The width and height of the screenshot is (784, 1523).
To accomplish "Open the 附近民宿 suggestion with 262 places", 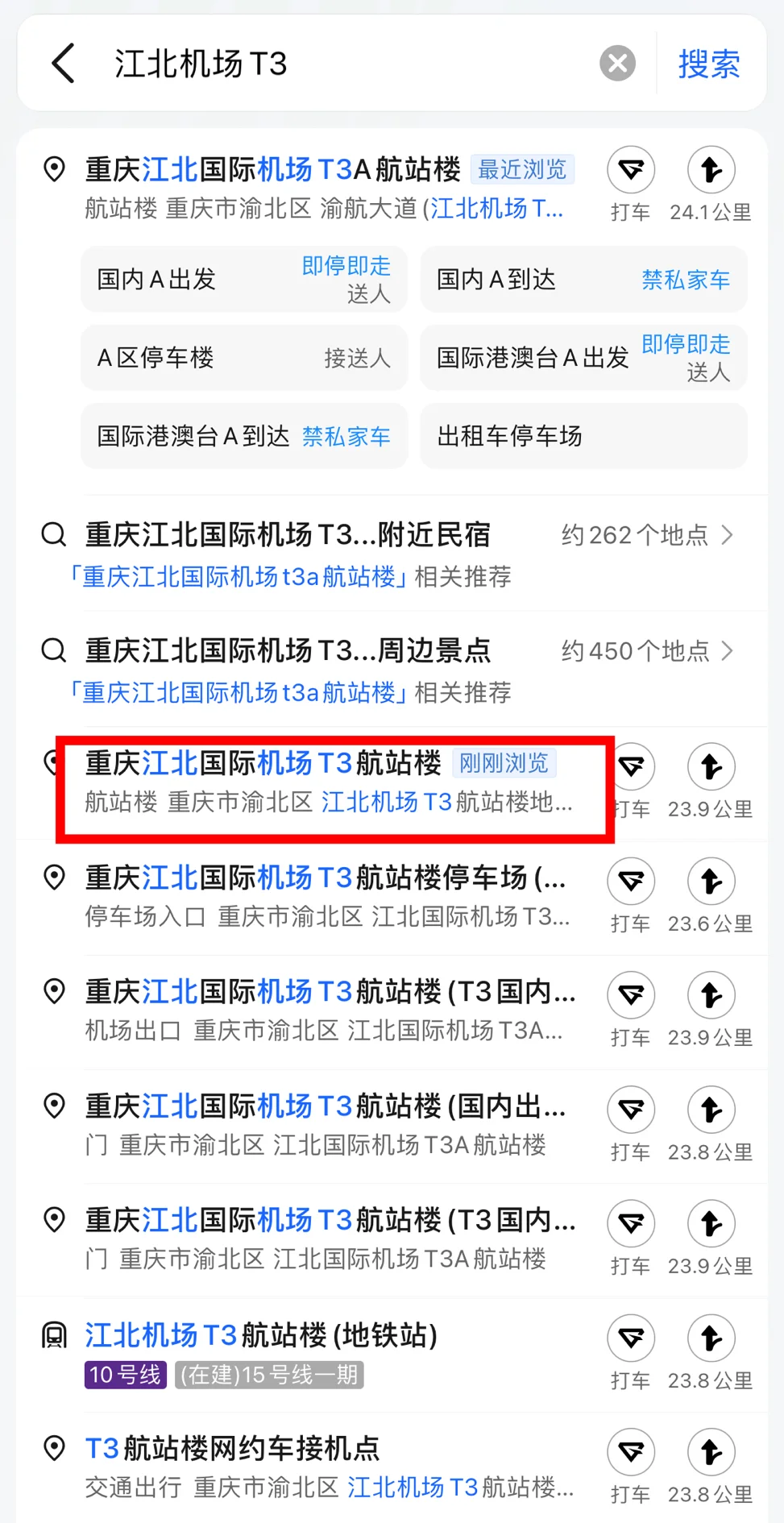I will [x=387, y=553].
